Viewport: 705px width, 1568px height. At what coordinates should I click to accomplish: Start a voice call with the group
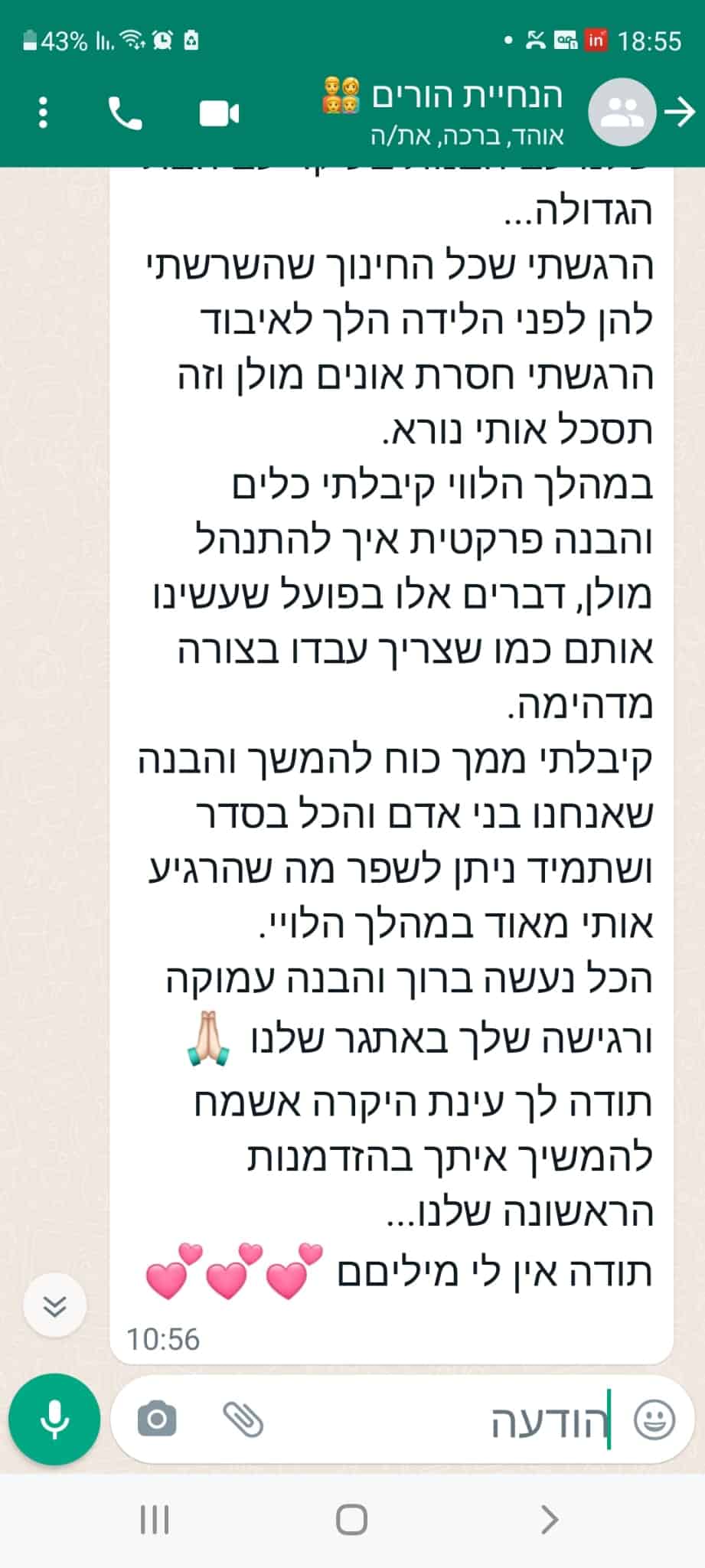125,113
